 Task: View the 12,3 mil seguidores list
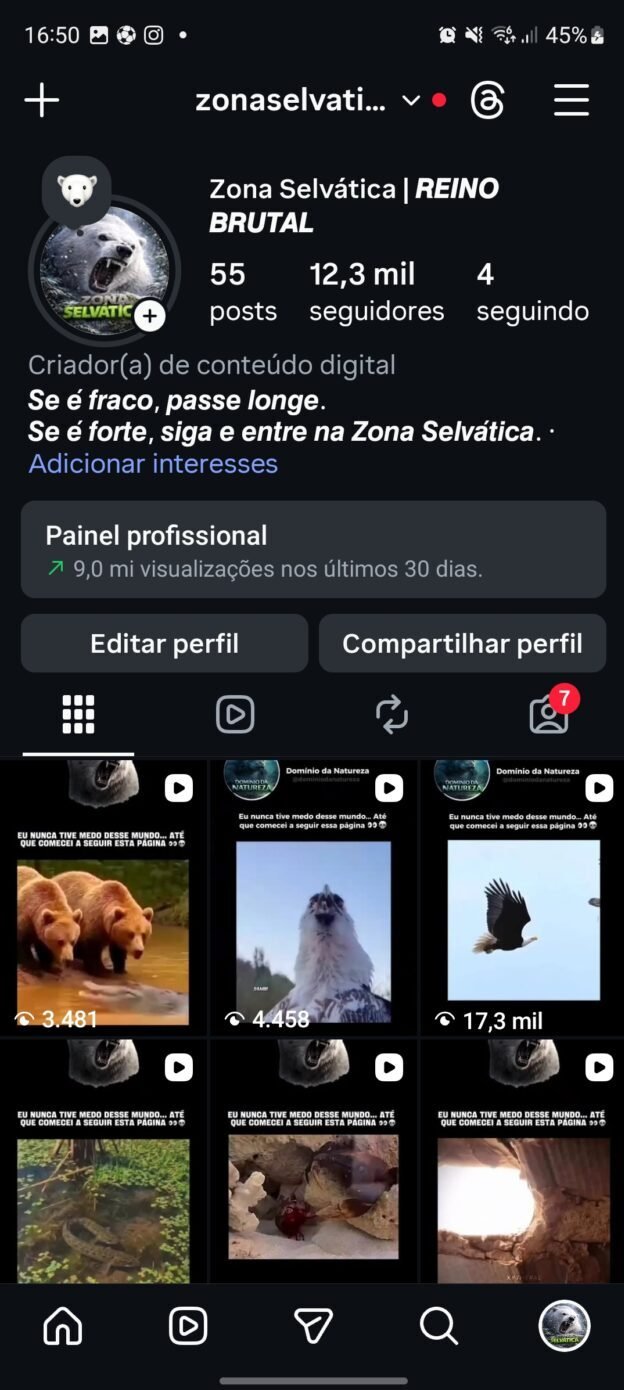tap(375, 292)
